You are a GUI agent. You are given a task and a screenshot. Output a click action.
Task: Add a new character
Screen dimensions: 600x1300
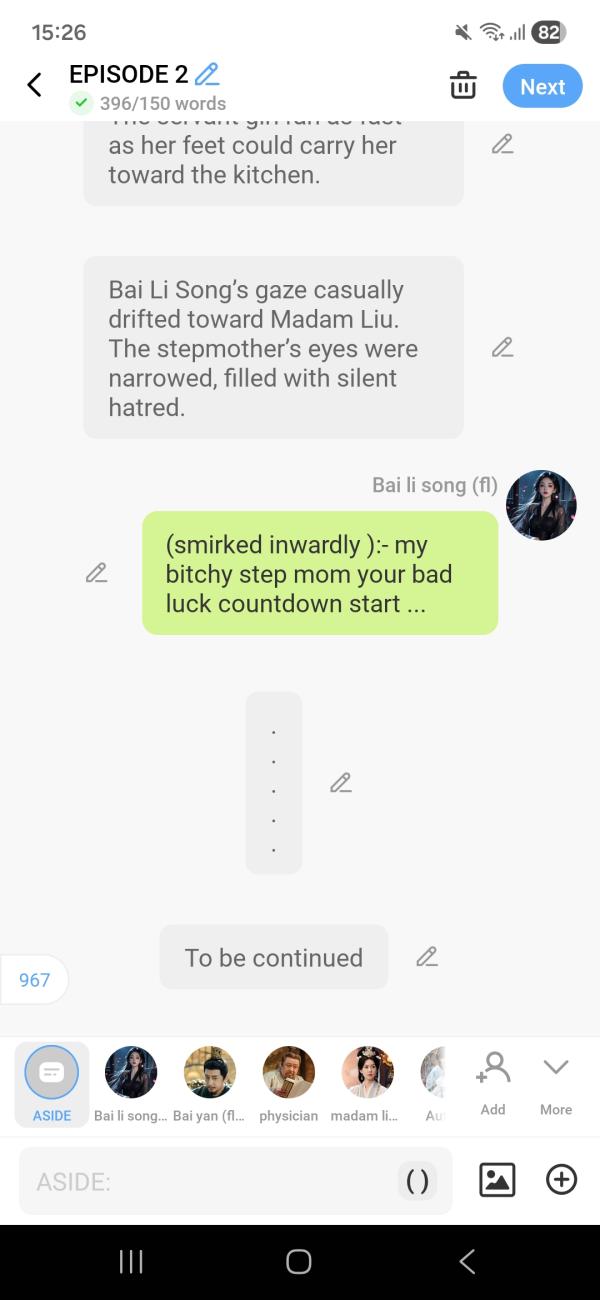coord(493,1082)
